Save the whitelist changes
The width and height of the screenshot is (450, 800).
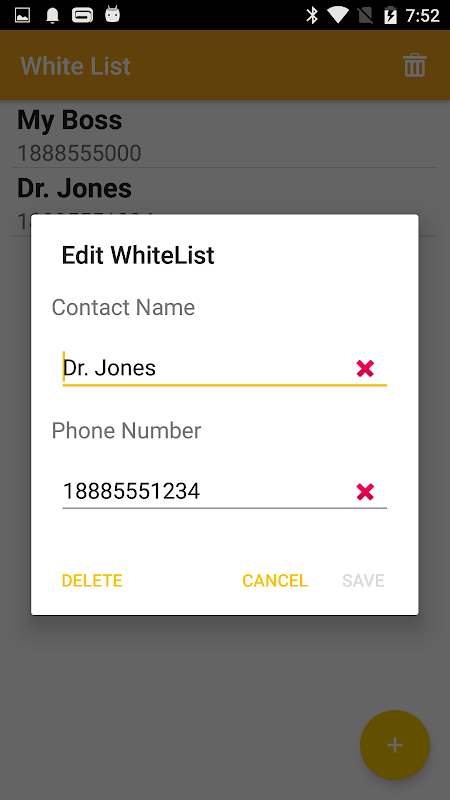[363, 581]
